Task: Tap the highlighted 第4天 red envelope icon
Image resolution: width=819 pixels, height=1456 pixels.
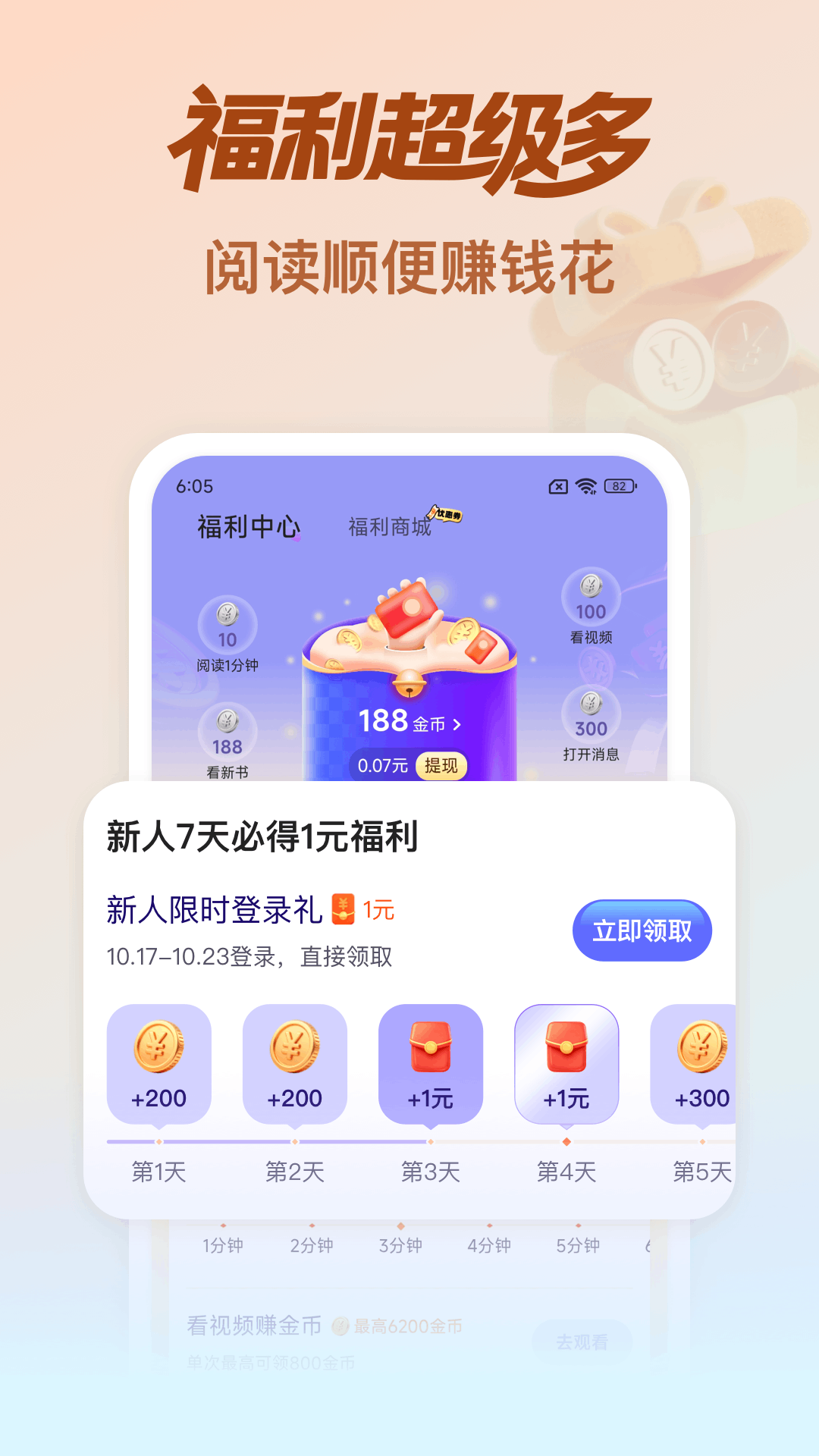Action: click(x=567, y=1063)
